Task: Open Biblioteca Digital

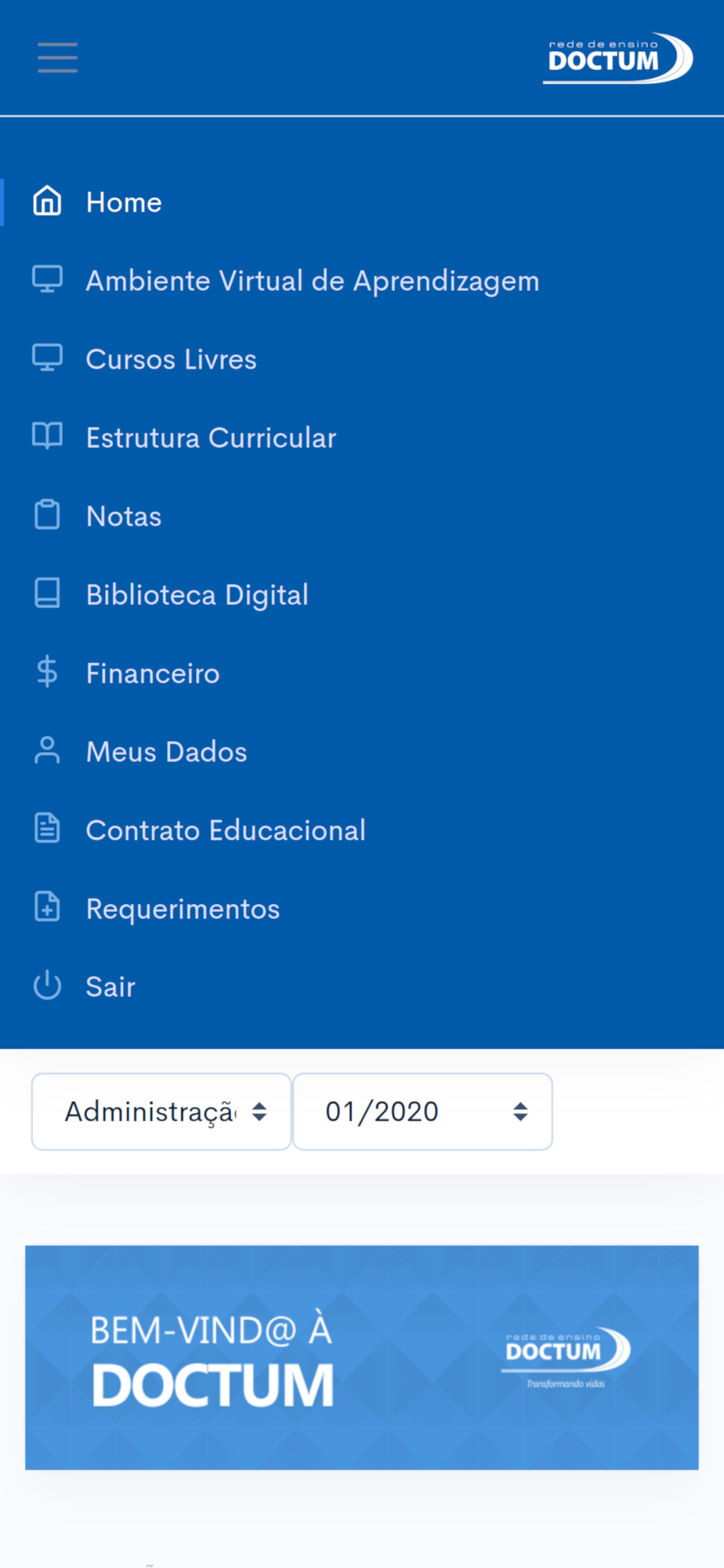Action: point(362,594)
